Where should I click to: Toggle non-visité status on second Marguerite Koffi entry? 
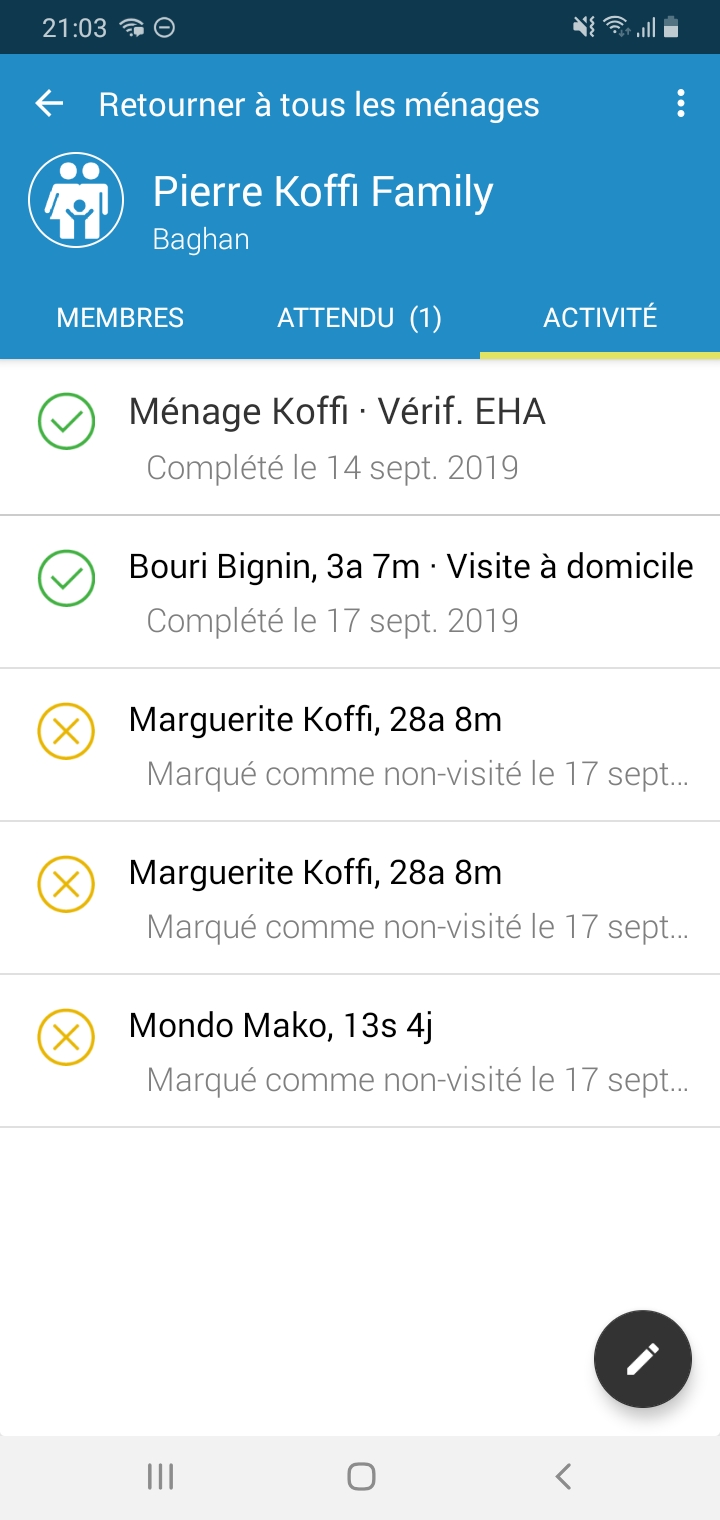[65, 884]
